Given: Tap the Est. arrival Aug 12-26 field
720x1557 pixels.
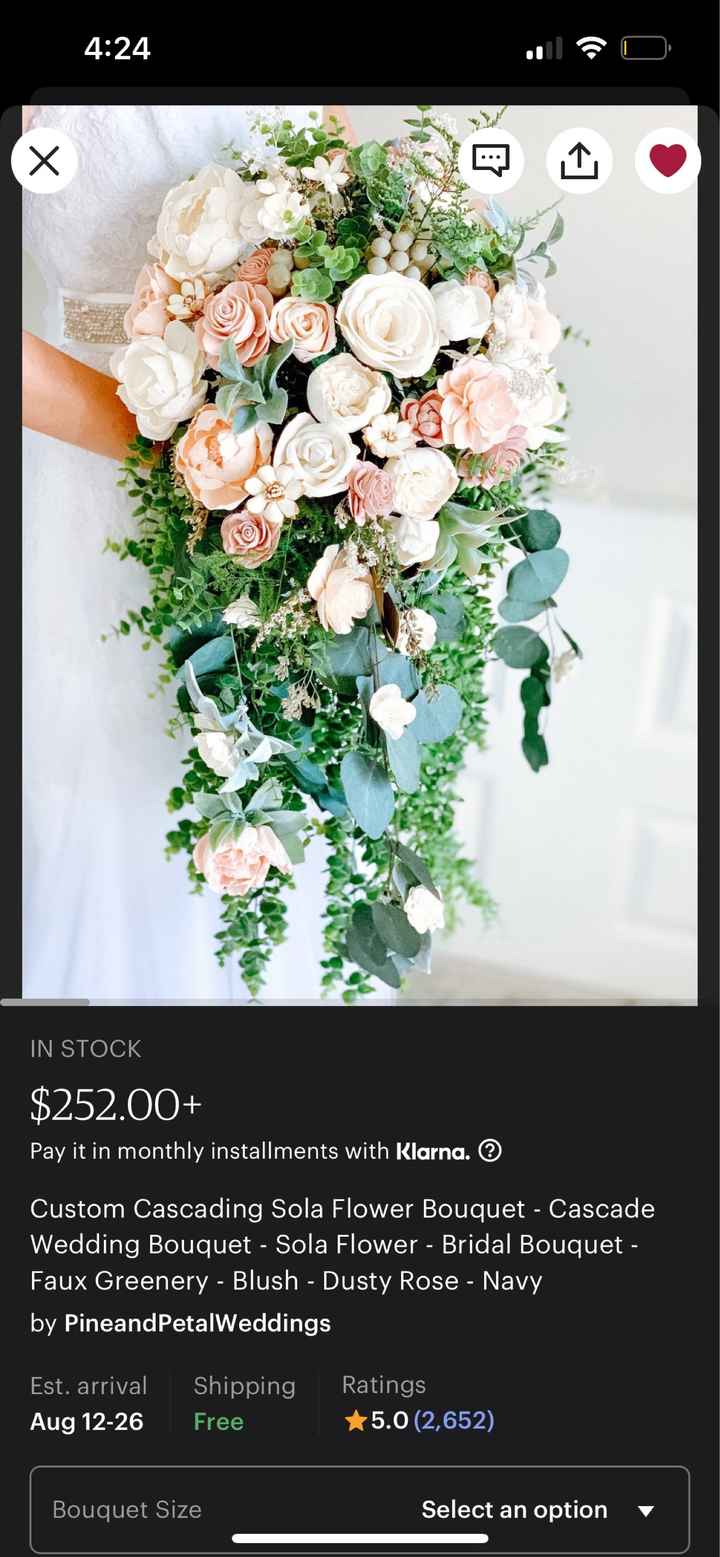Looking at the screenshot, I should click(88, 1420).
